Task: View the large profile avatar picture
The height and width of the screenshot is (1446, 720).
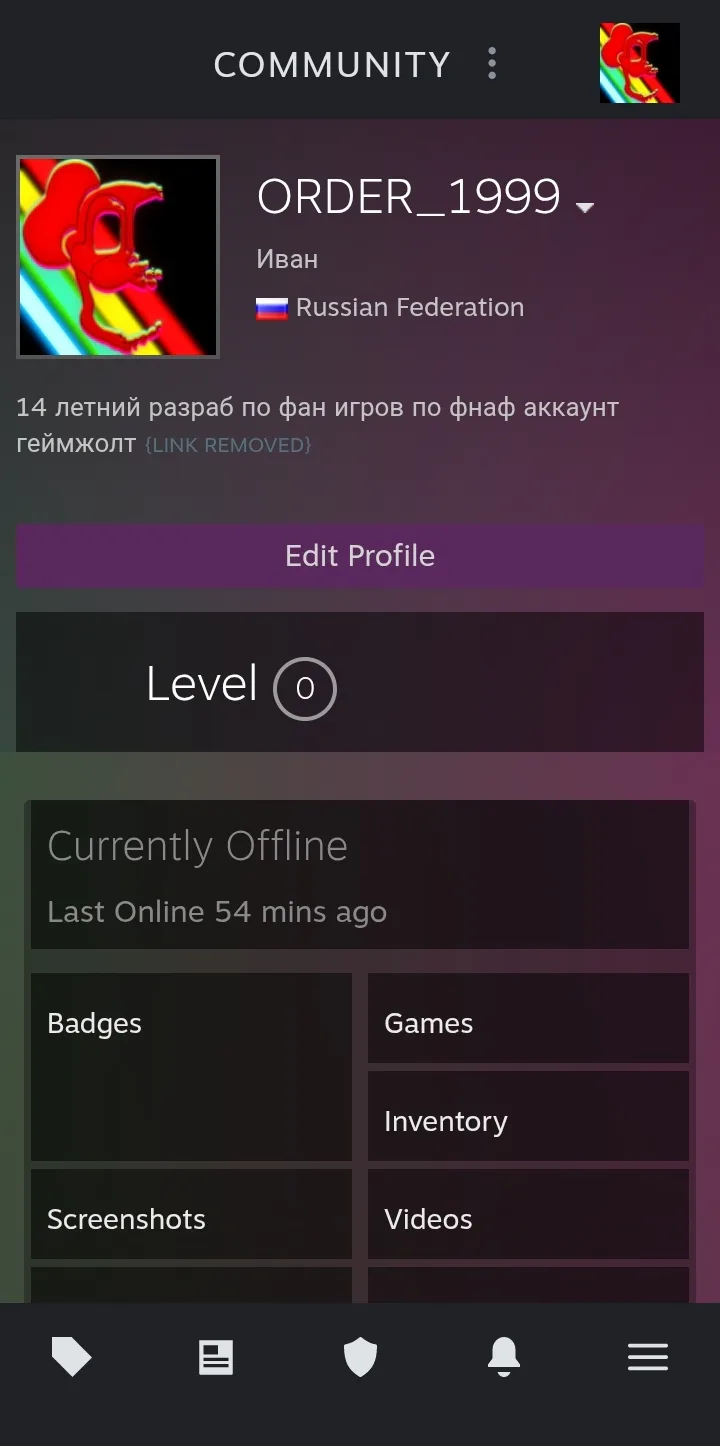Action: point(118,257)
